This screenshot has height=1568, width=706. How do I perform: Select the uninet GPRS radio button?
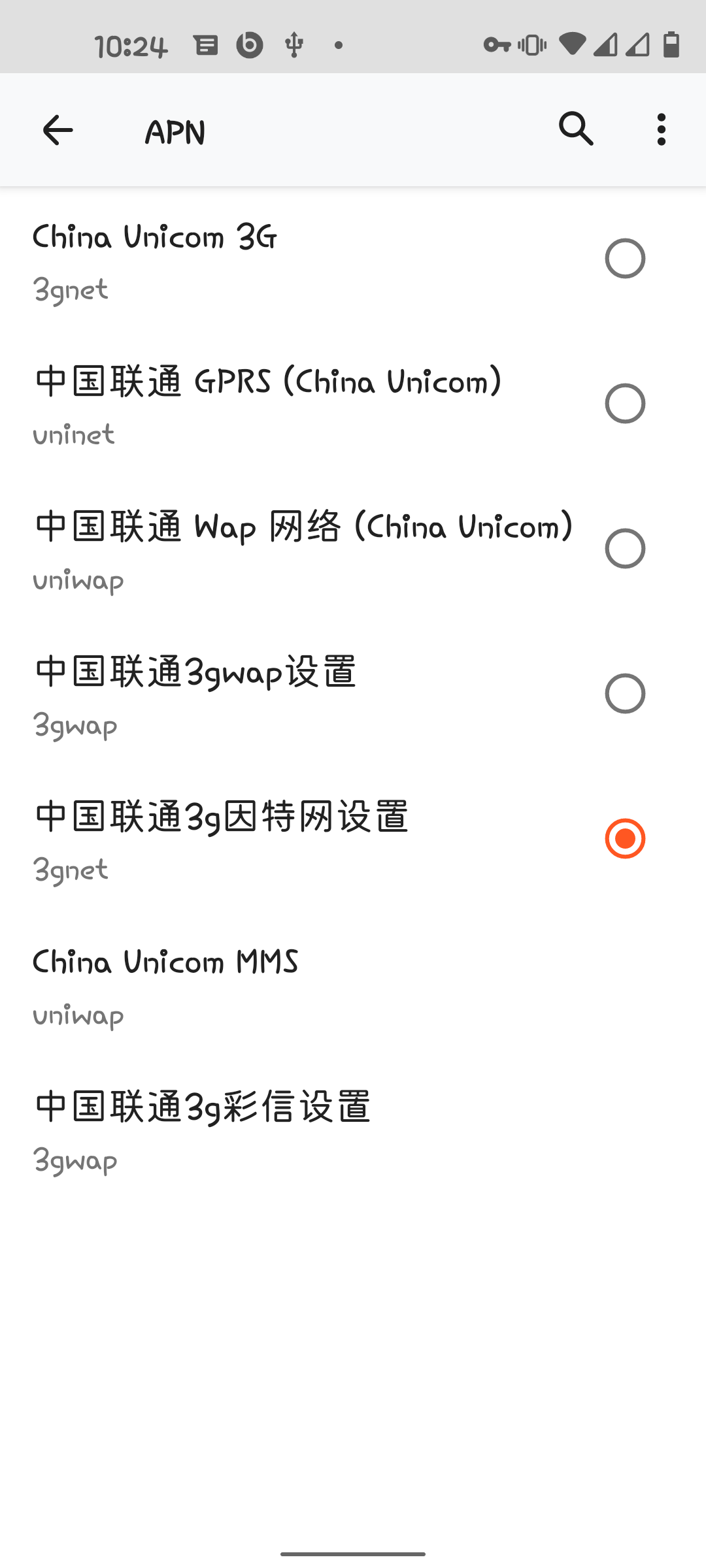coord(624,404)
